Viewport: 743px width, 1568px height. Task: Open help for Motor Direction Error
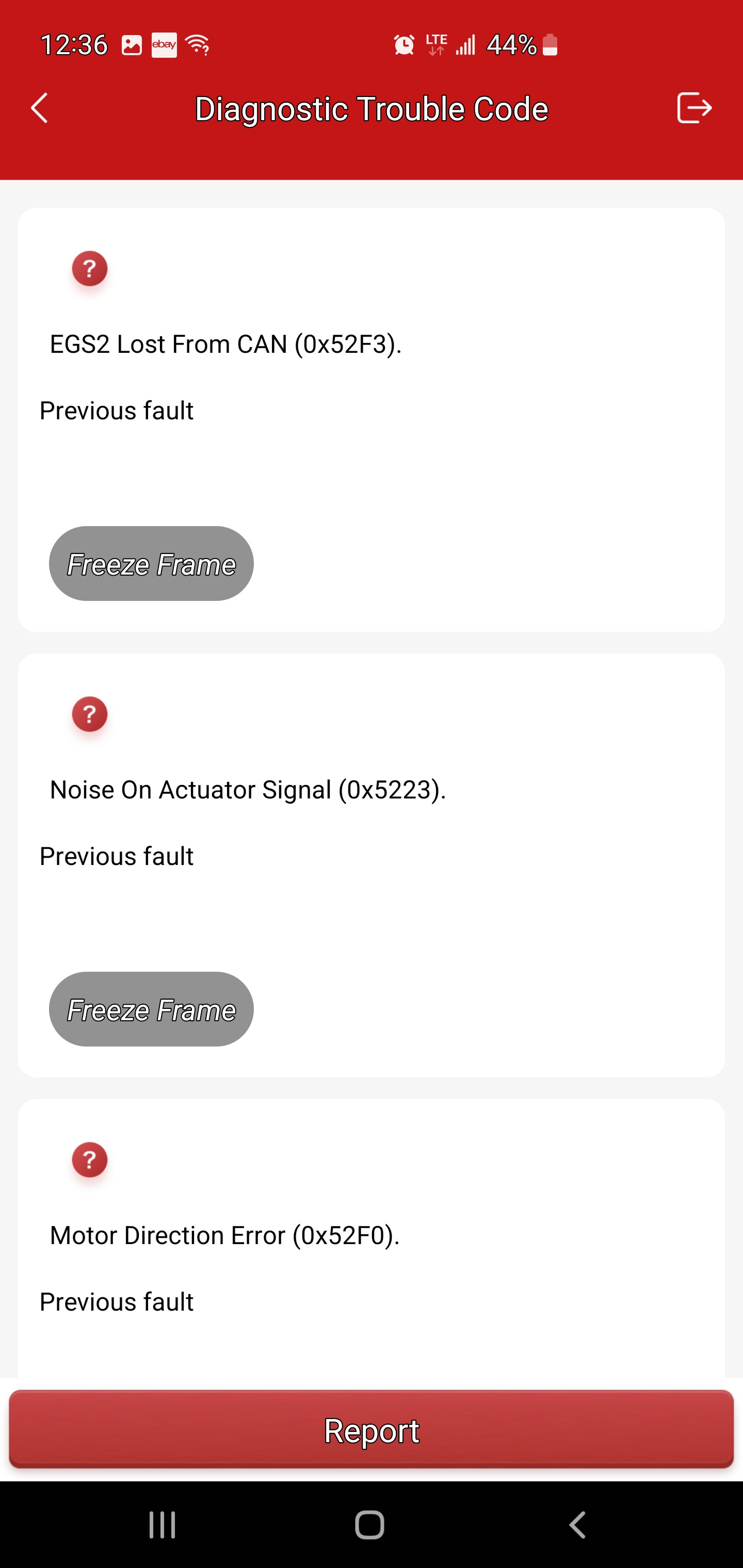click(90, 1159)
